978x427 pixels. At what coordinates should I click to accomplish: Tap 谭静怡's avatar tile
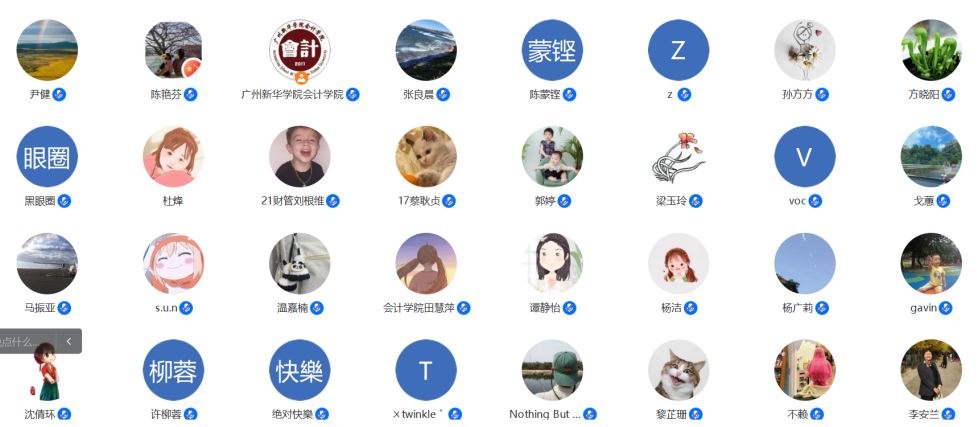(552, 264)
